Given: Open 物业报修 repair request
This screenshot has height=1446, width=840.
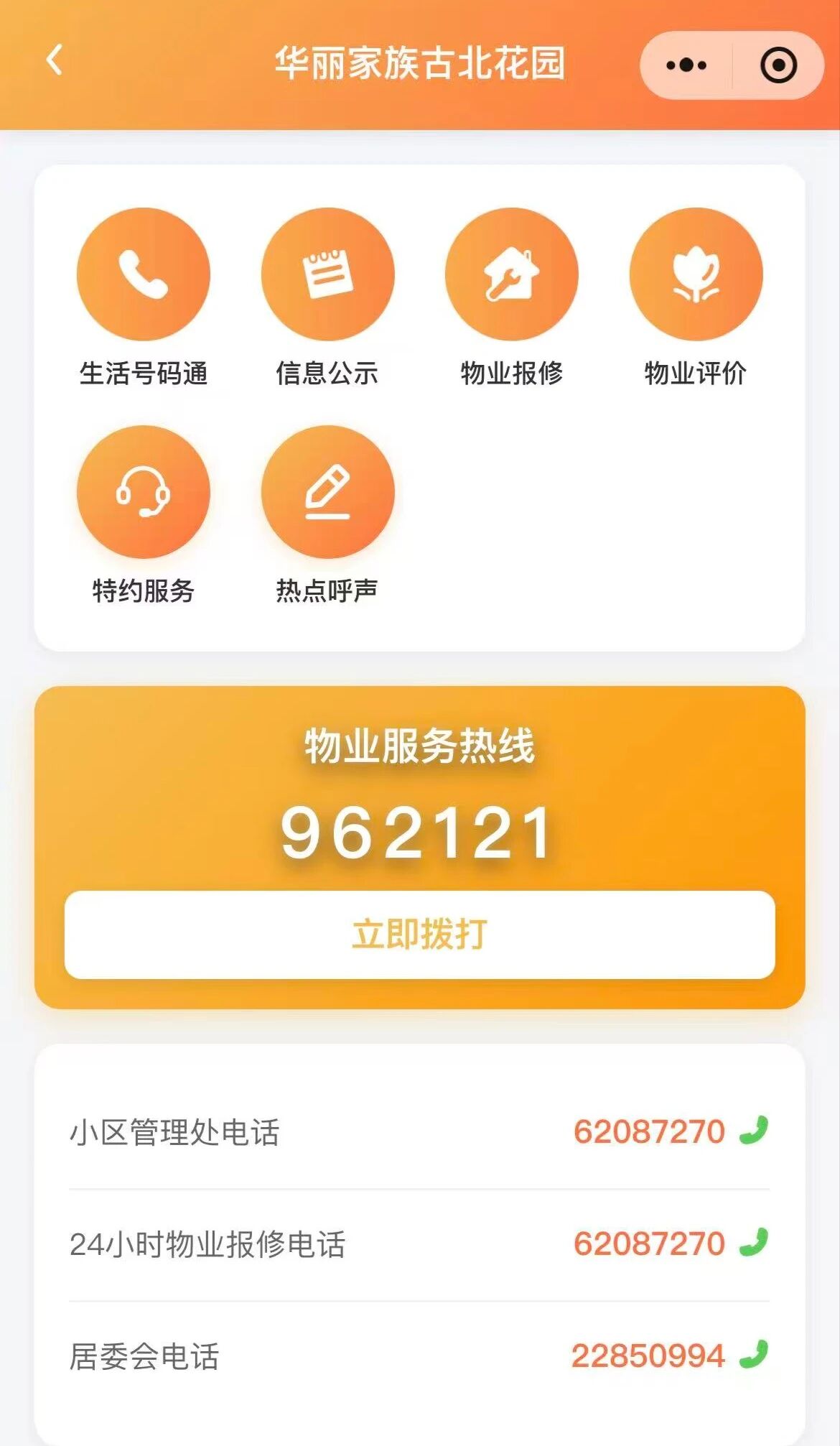Looking at the screenshot, I should 512,274.
